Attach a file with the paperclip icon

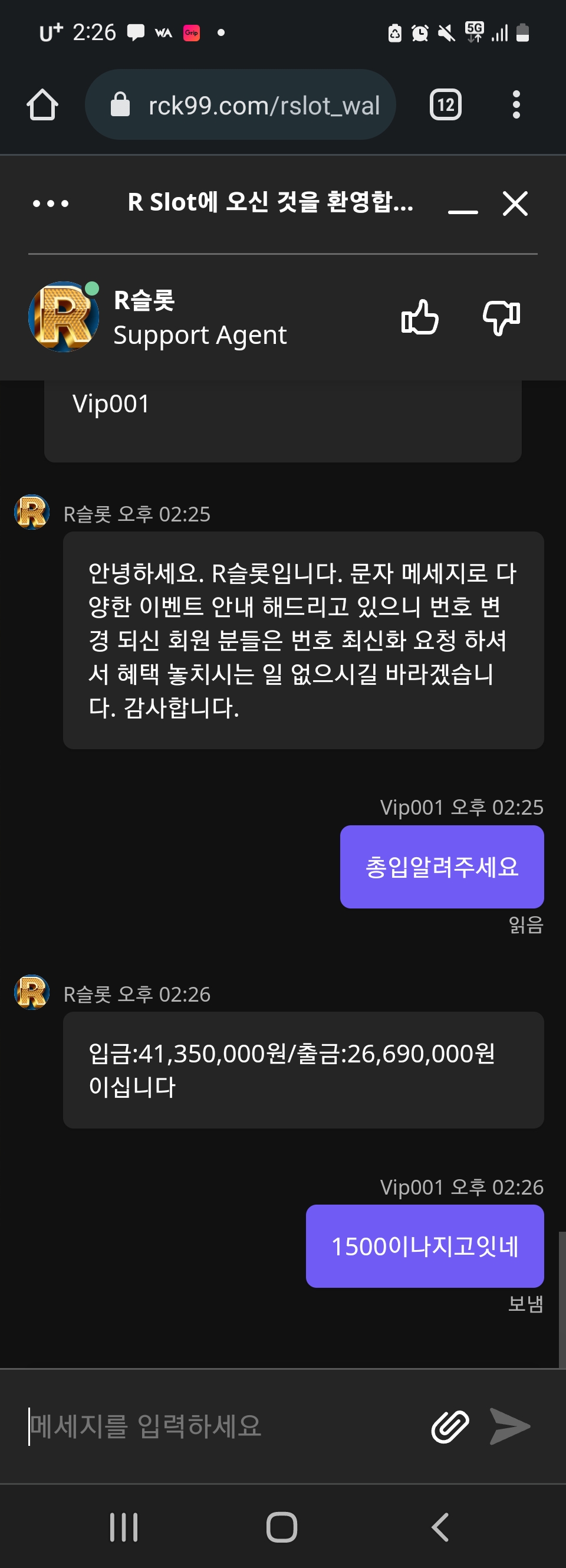pyautogui.click(x=450, y=1426)
